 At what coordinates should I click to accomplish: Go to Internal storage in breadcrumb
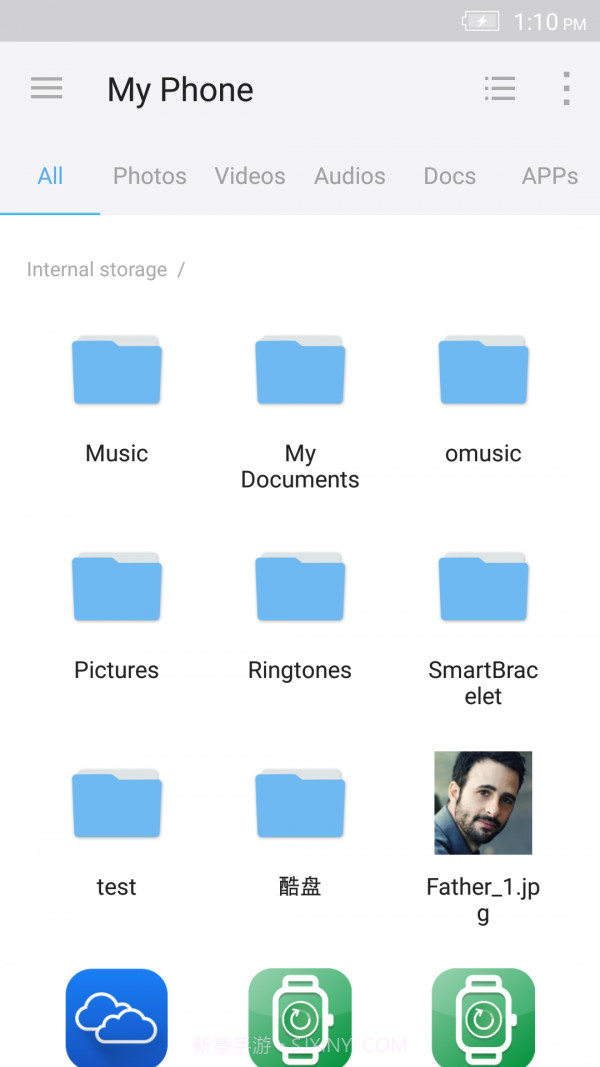pyautogui.click(x=97, y=270)
